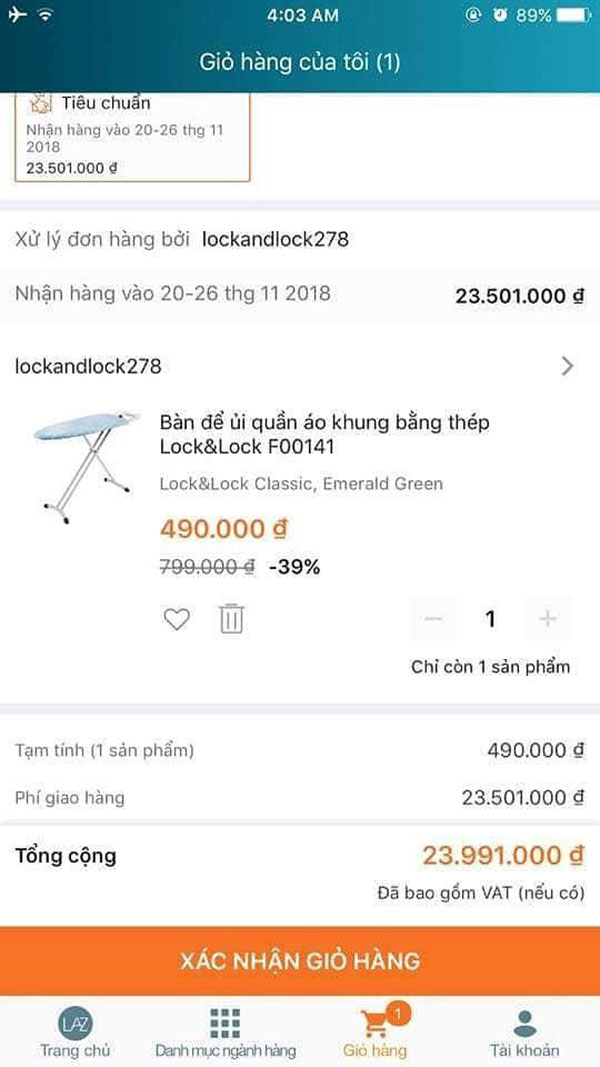The image size is (600, 1067).
Task: Go to the Trang chủ tab
Action: pos(75,1032)
